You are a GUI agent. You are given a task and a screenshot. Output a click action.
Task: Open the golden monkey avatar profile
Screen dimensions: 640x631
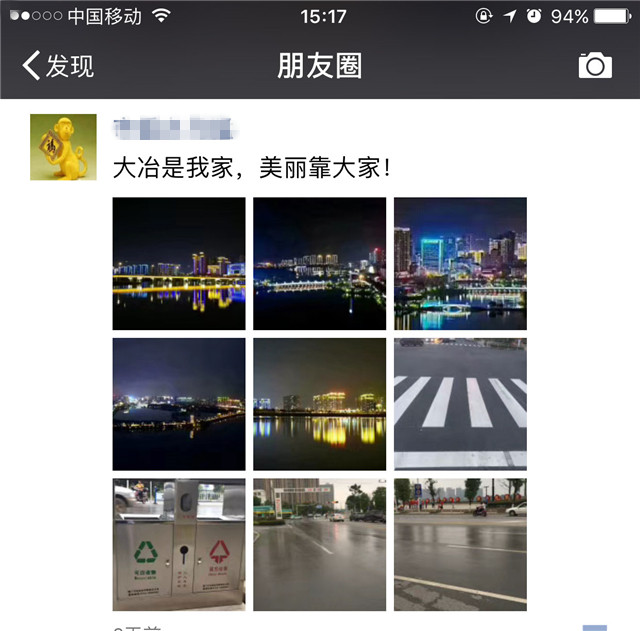64,147
